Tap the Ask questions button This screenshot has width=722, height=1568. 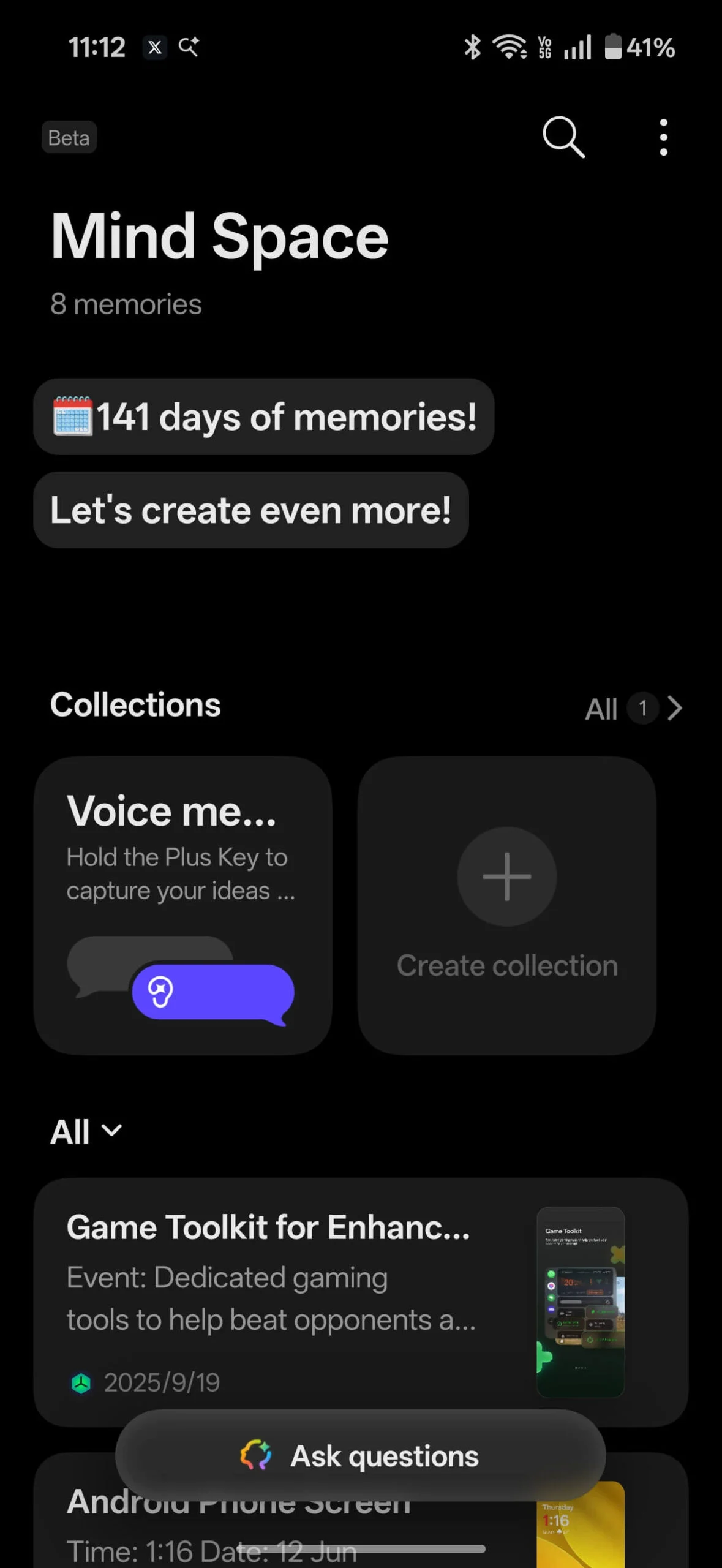[360, 1456]
